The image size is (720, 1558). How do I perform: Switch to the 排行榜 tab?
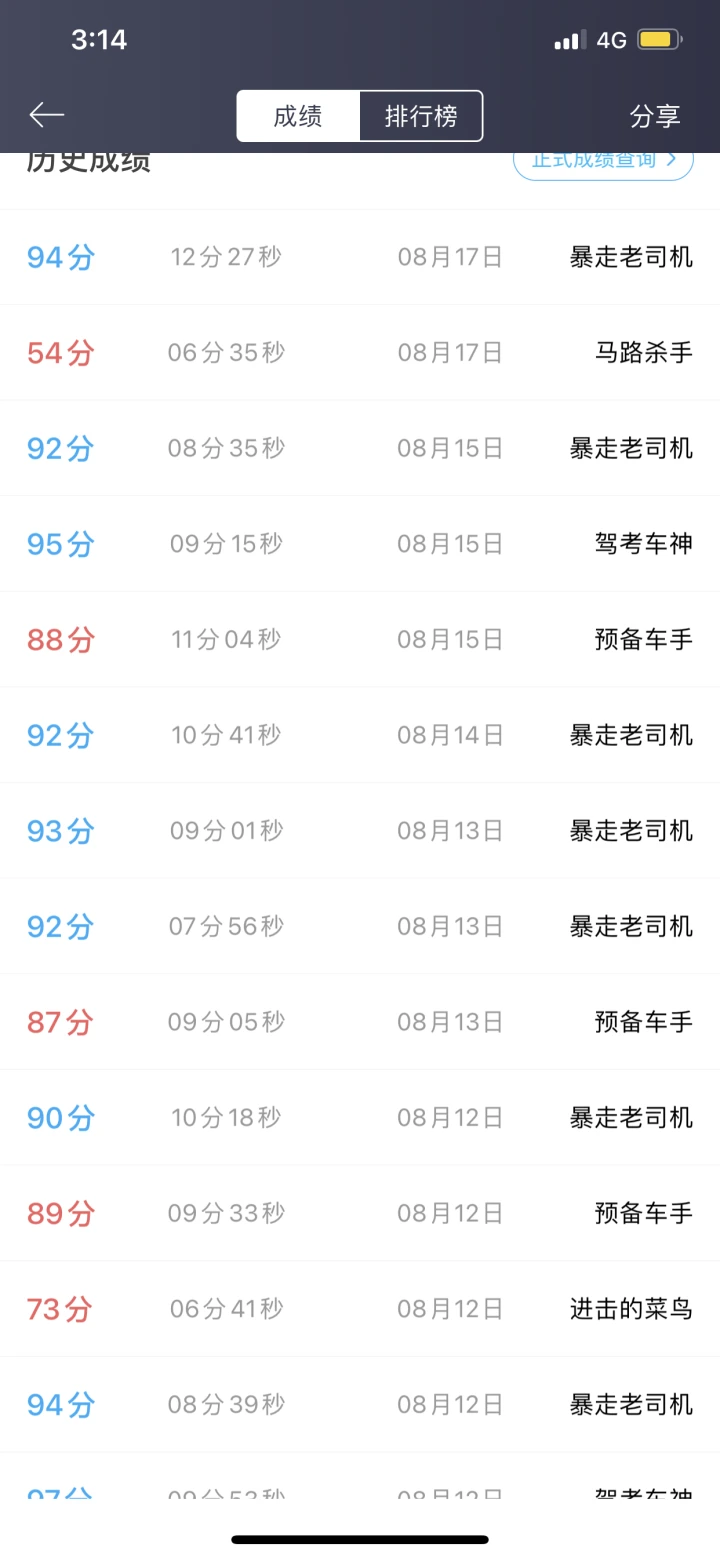pos(421,116)
